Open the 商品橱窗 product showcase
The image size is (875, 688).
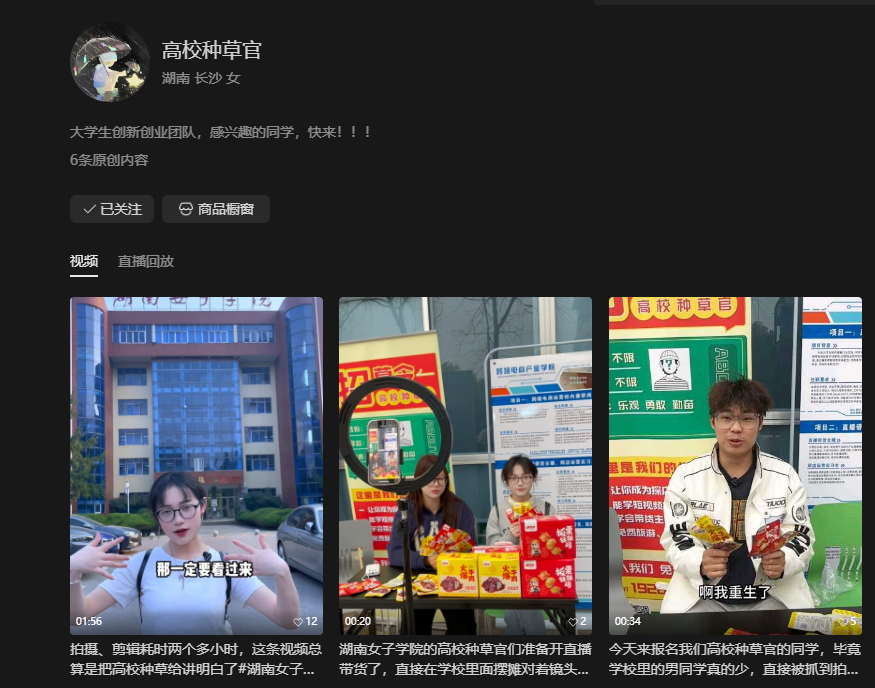pos(216,209)
